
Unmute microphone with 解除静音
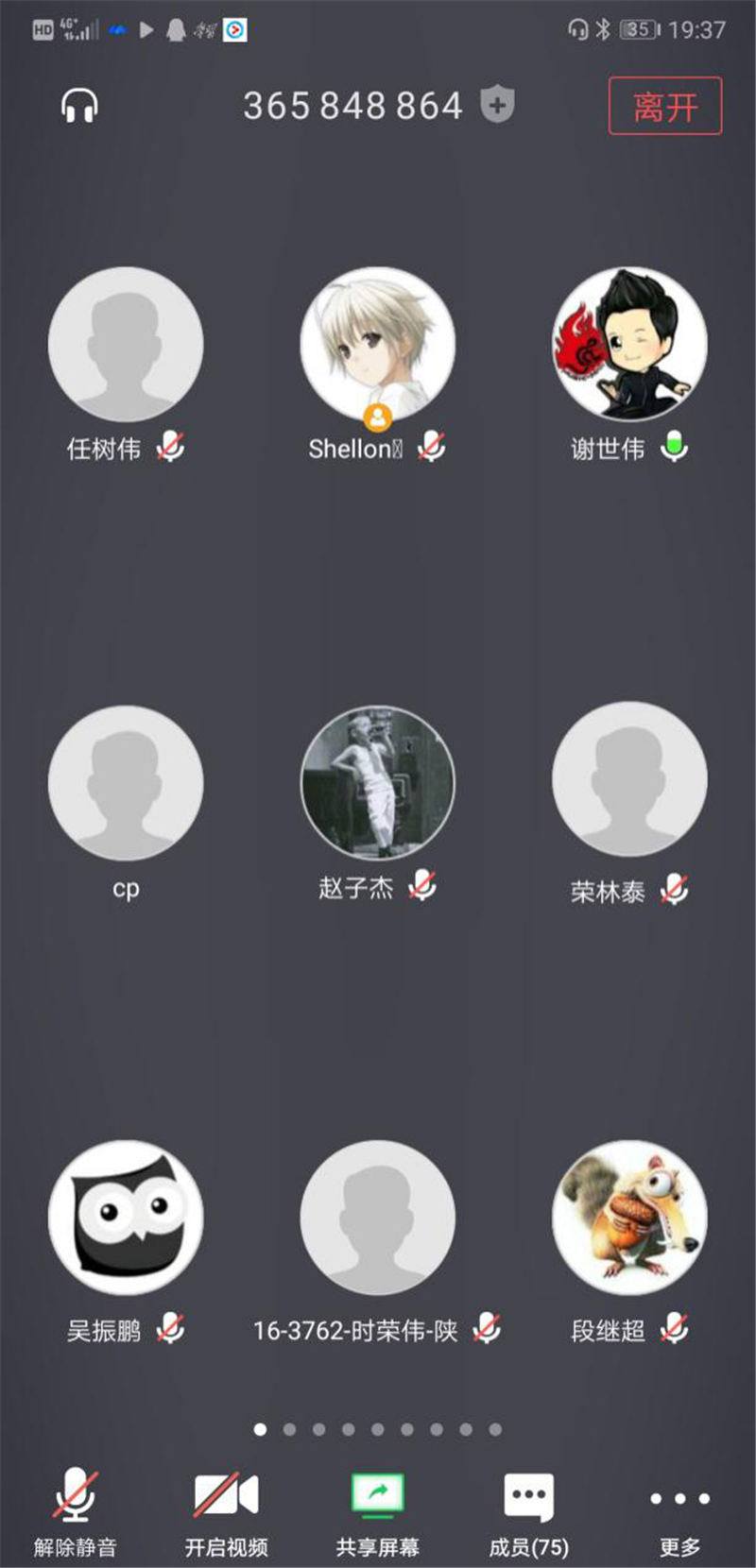76,1510
